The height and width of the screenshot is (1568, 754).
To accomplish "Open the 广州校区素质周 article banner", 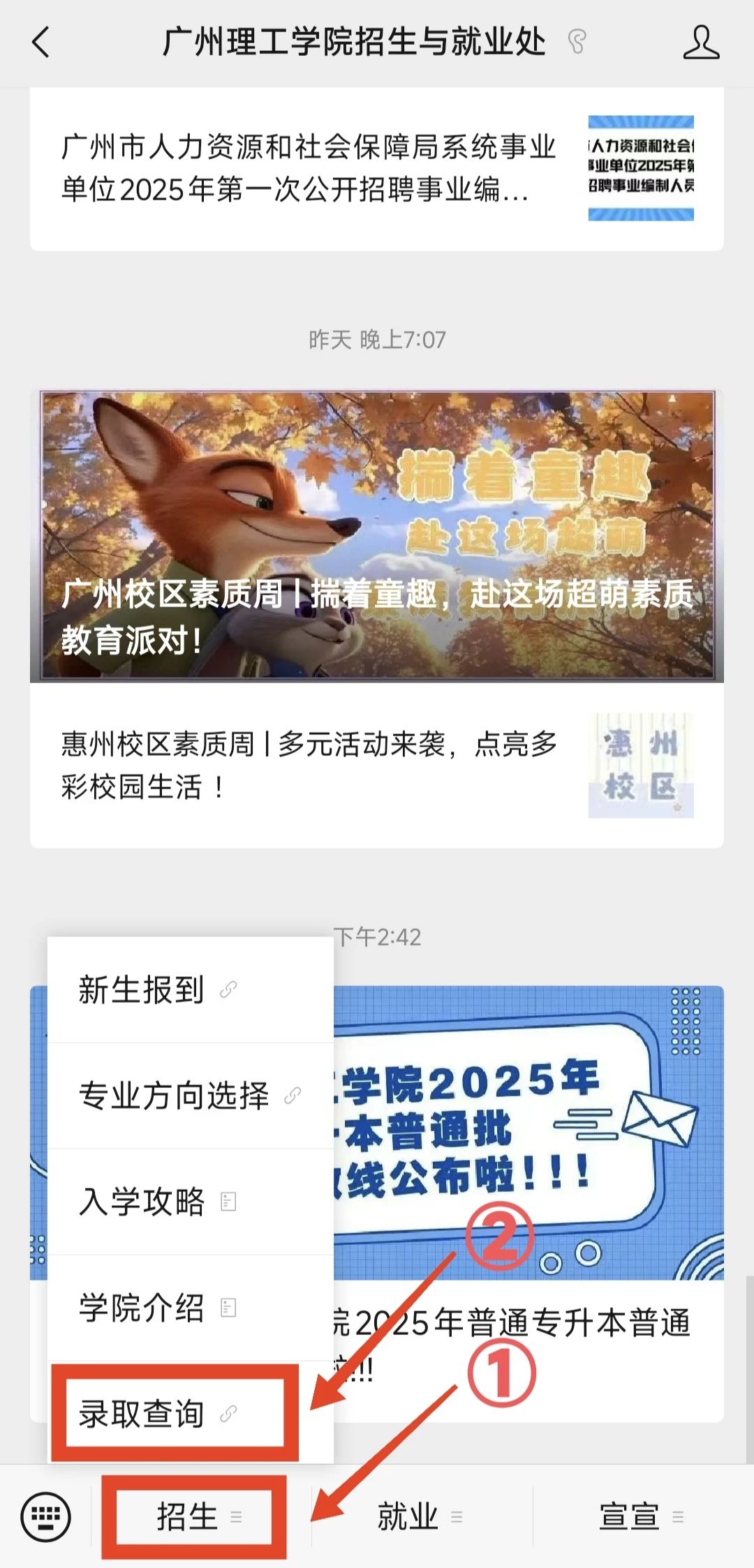I will tap(377, 536).
